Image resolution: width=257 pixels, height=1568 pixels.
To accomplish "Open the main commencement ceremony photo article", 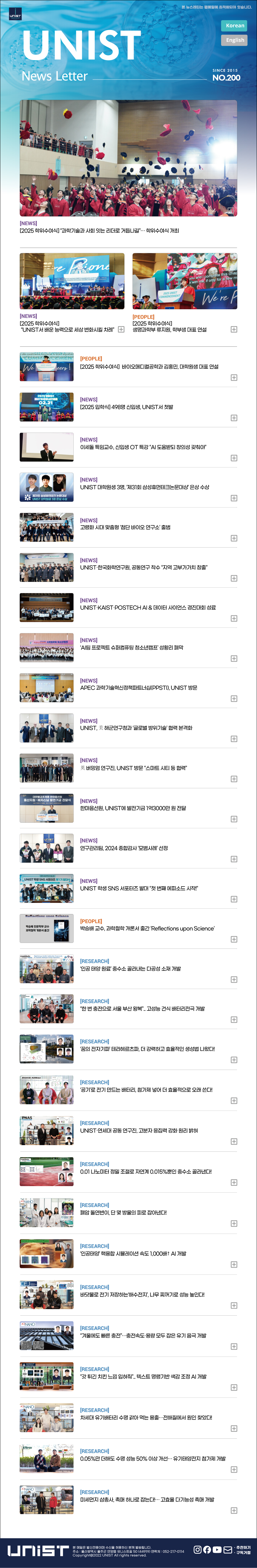I will tap(128, 158).
